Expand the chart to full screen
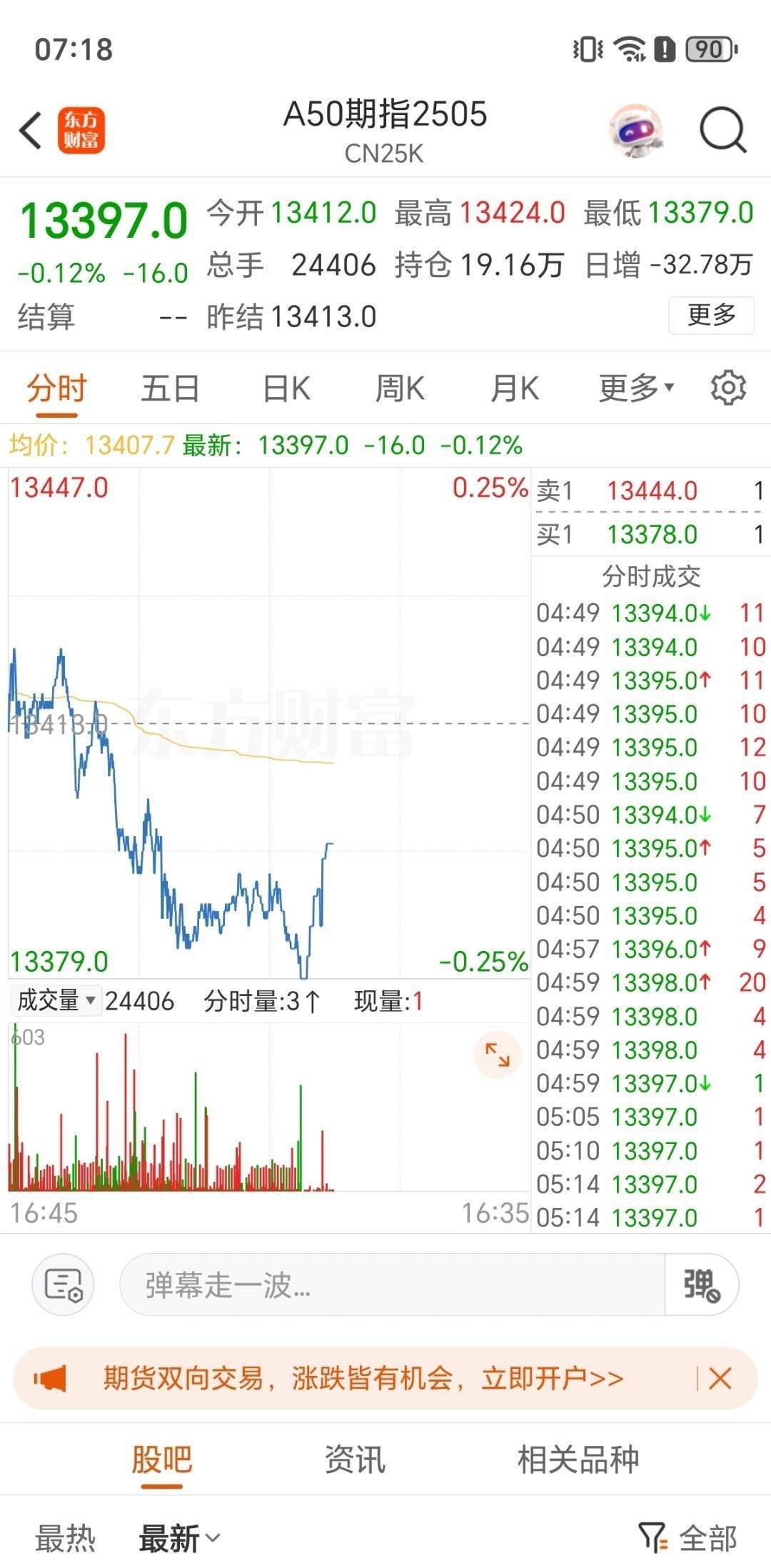 click(x=497, y=1054)
